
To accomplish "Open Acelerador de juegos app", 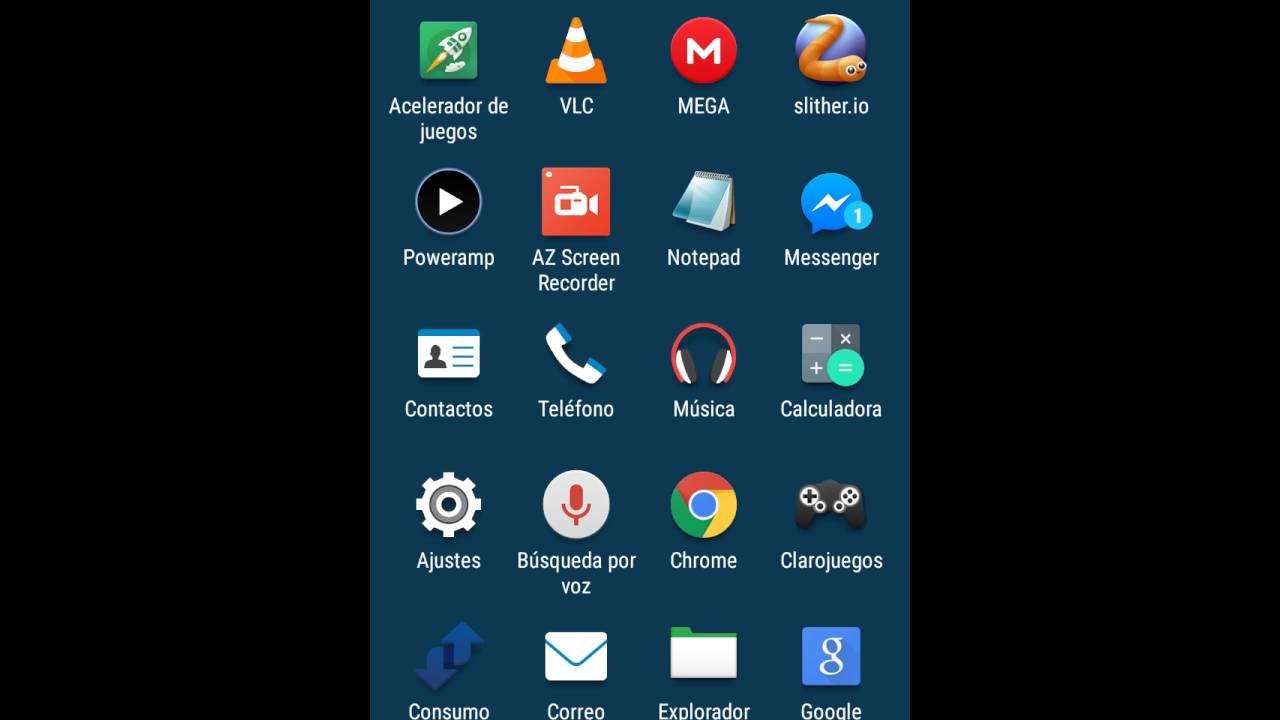I will click(448, 50).
